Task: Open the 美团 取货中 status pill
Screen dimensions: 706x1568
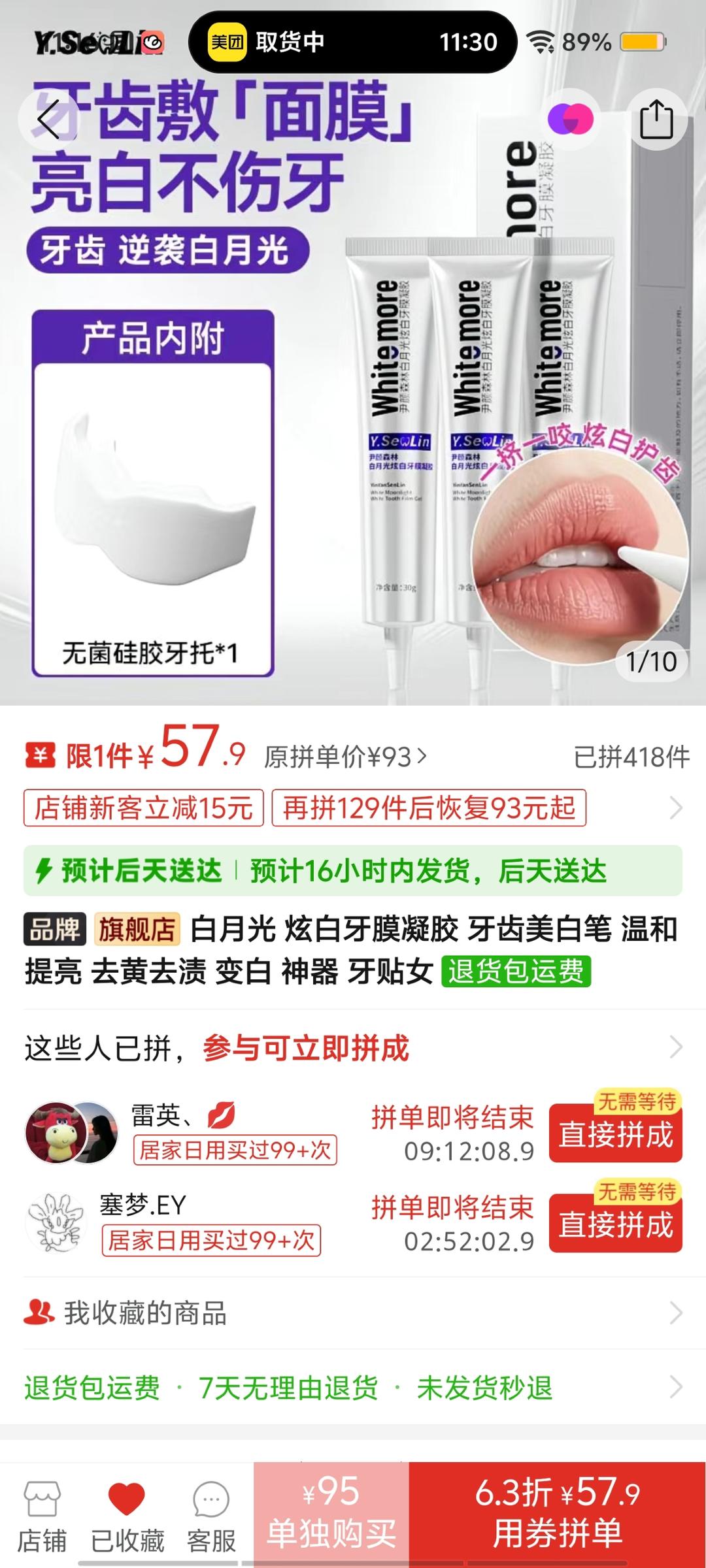Action: 353,42
